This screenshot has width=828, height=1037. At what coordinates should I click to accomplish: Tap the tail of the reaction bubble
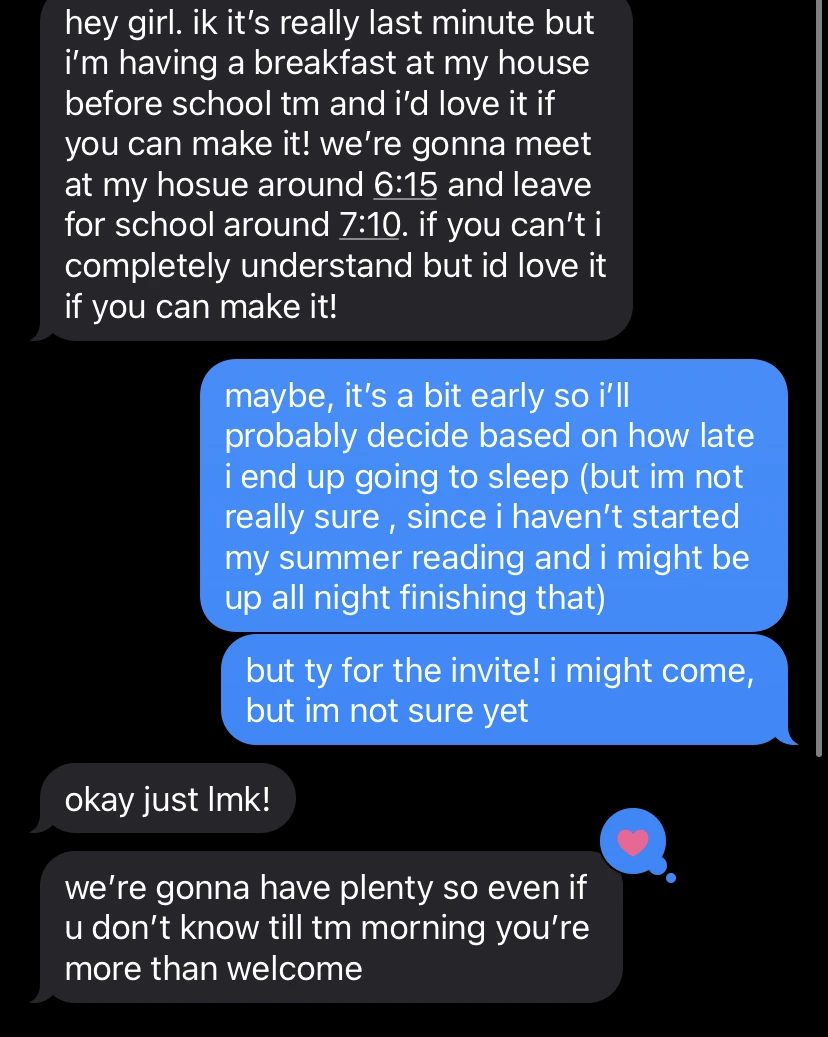(672, 877)
